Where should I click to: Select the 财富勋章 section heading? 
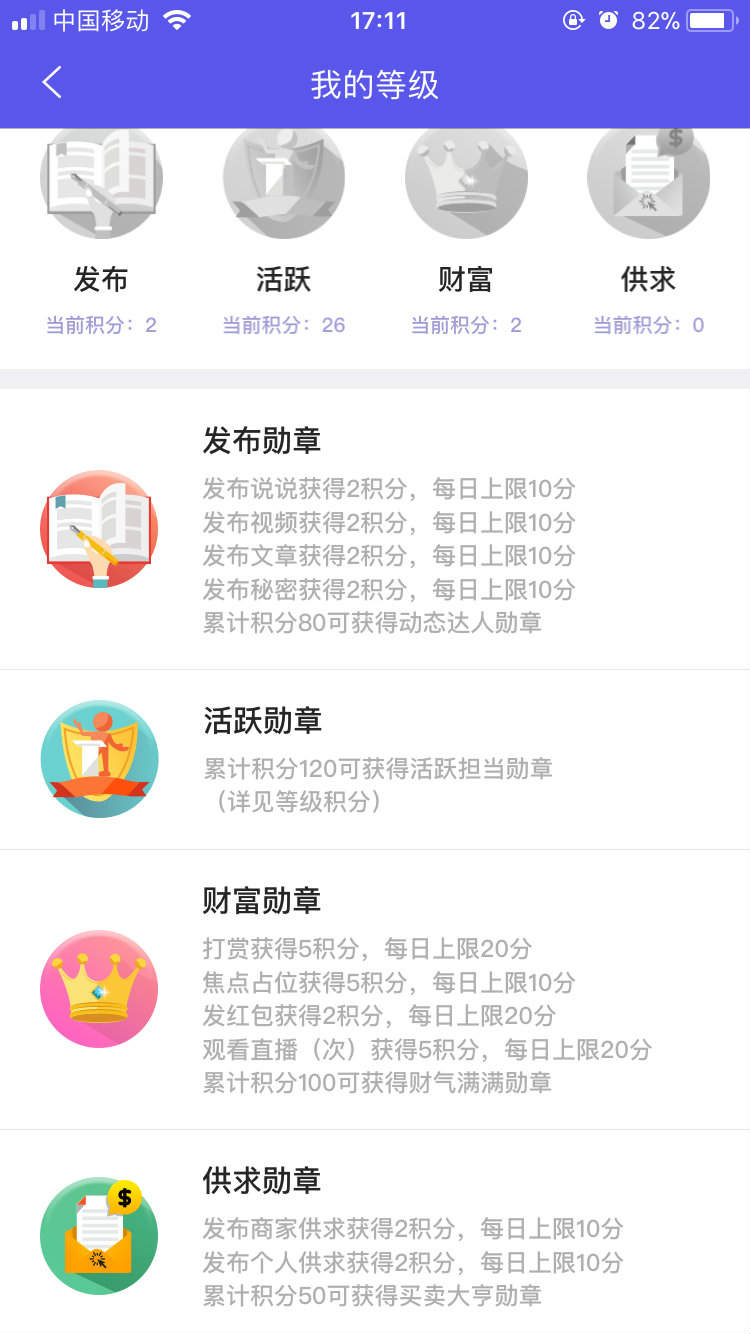point(262,900)
